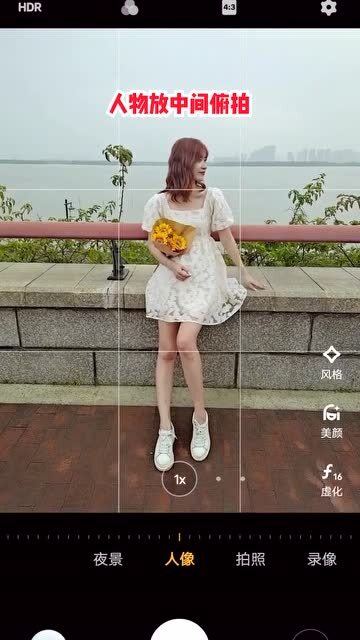This screenshot has height=640, width=360.
Task: Change the 4:3 aspect ratio
Action: click(x=229, y=7)
